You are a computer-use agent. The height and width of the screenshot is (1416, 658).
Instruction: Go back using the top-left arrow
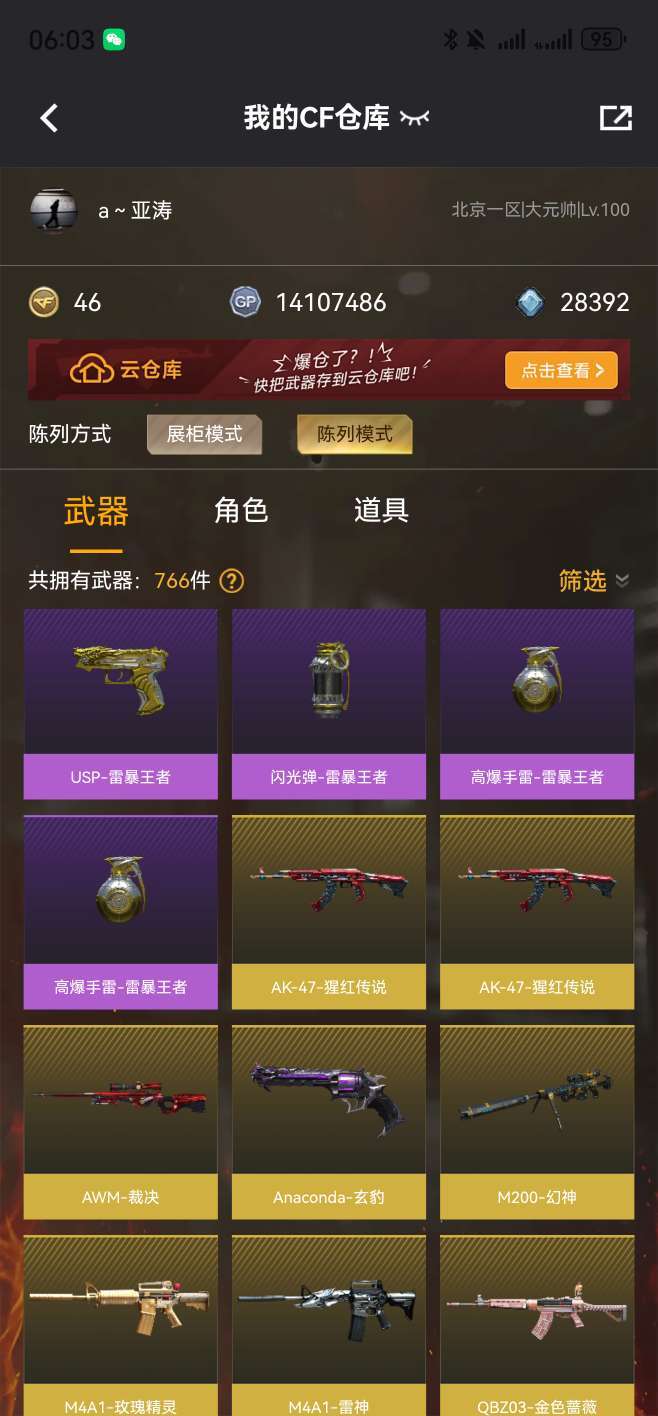point(49,118)
